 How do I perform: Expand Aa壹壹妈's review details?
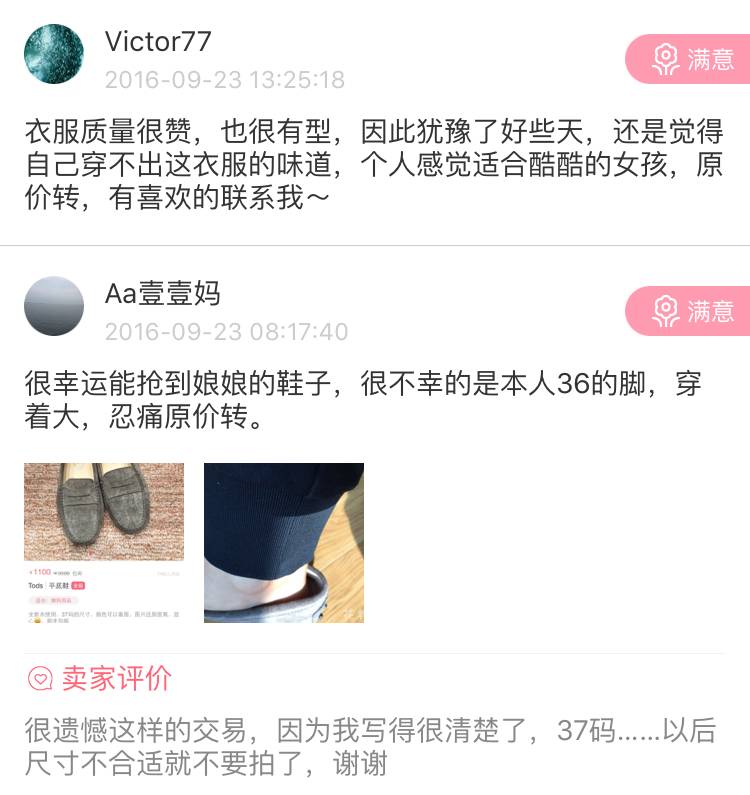pyautogui.click(x=375, y=398)
